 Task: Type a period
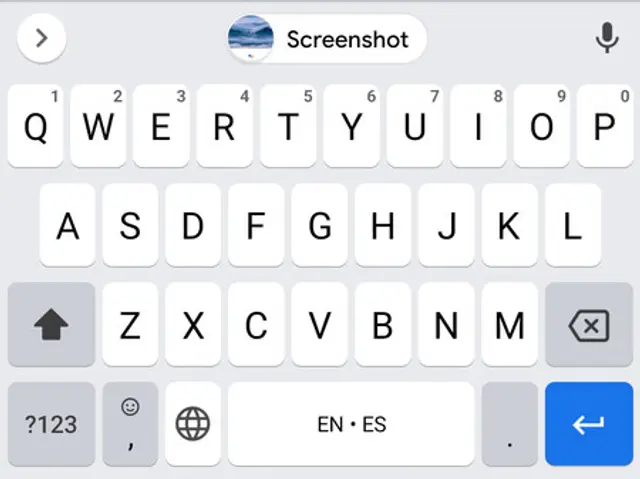click(510, 424)
